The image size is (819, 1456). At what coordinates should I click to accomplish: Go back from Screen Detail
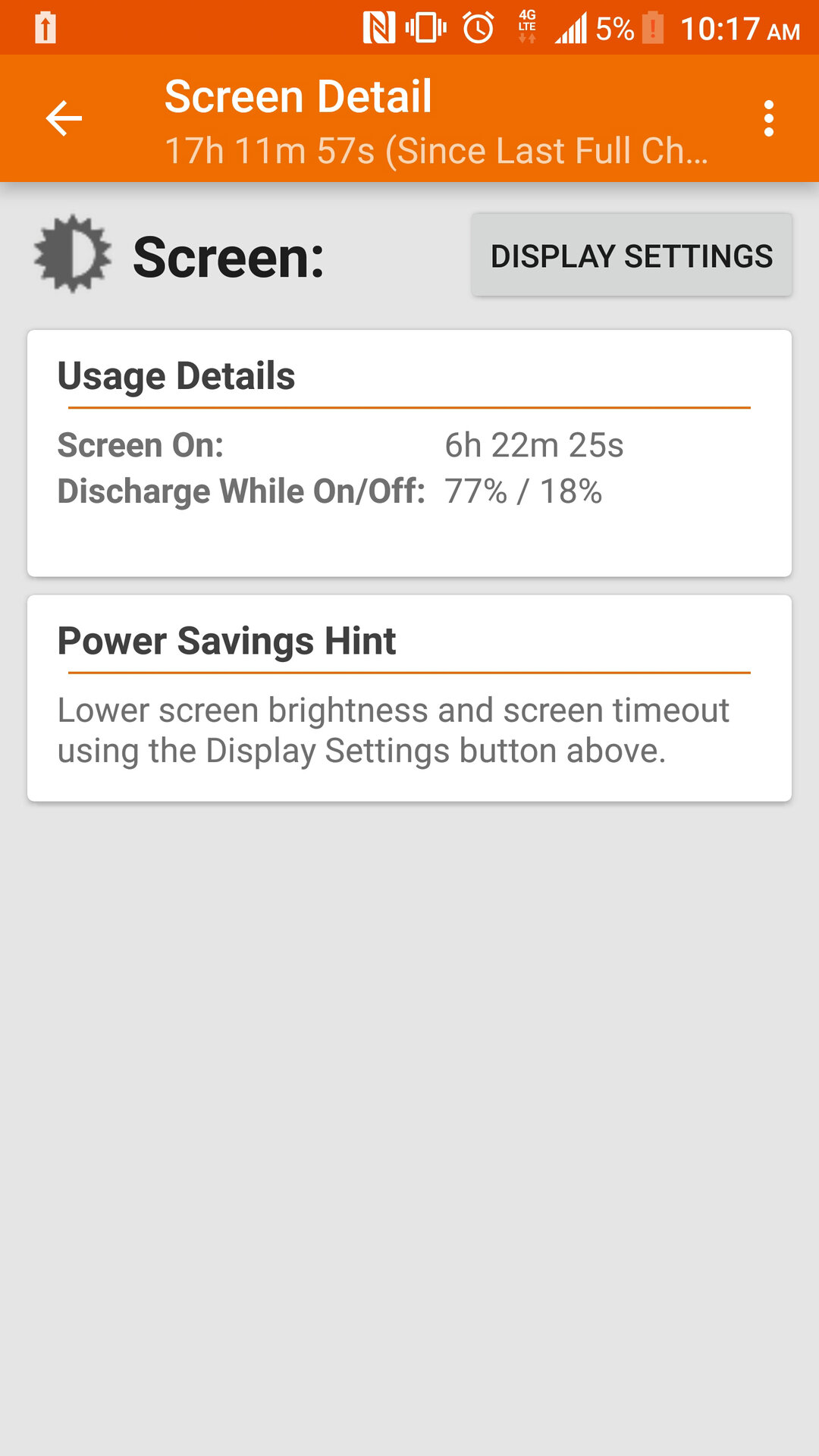[64, 119]
